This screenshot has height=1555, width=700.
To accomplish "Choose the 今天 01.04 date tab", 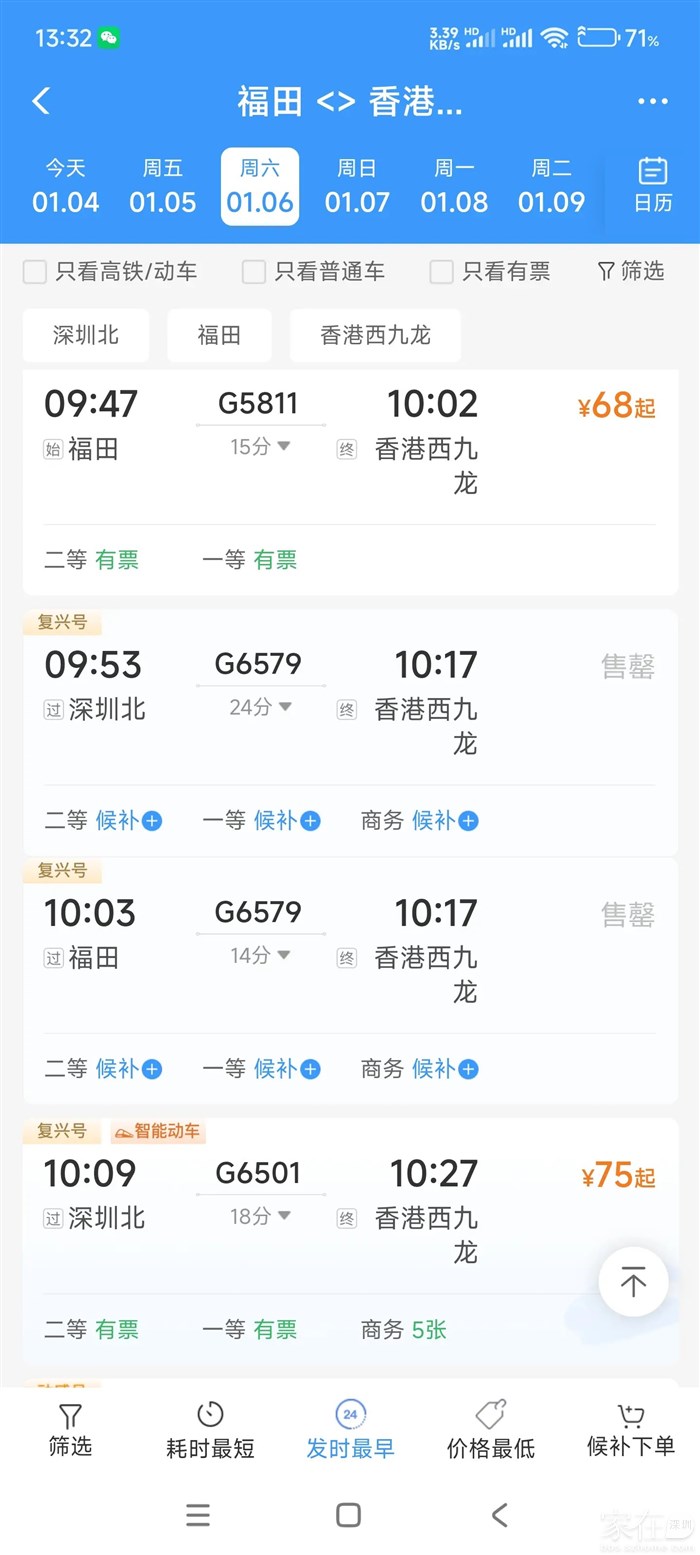I will 66,187.
